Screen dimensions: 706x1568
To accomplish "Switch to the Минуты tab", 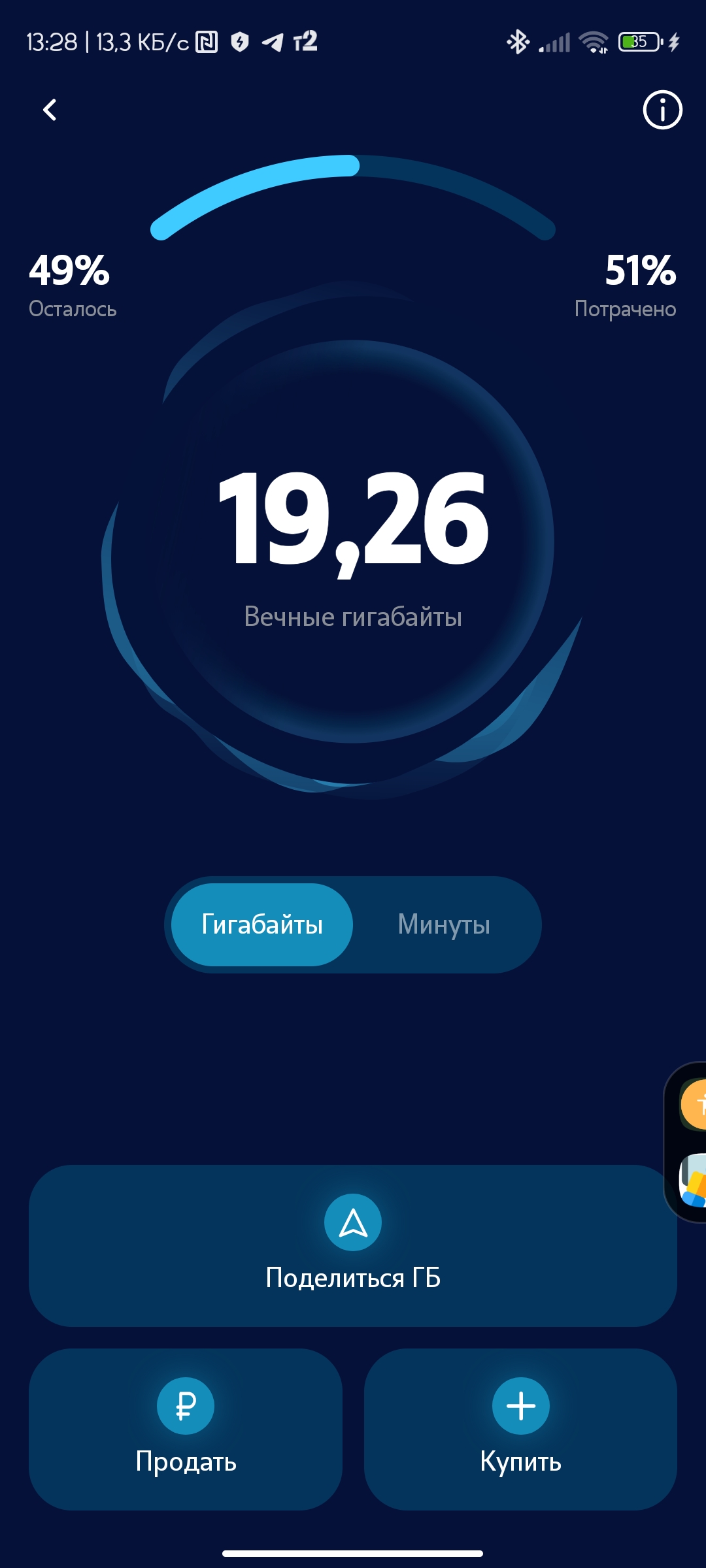I will click(x=444, y=924).
